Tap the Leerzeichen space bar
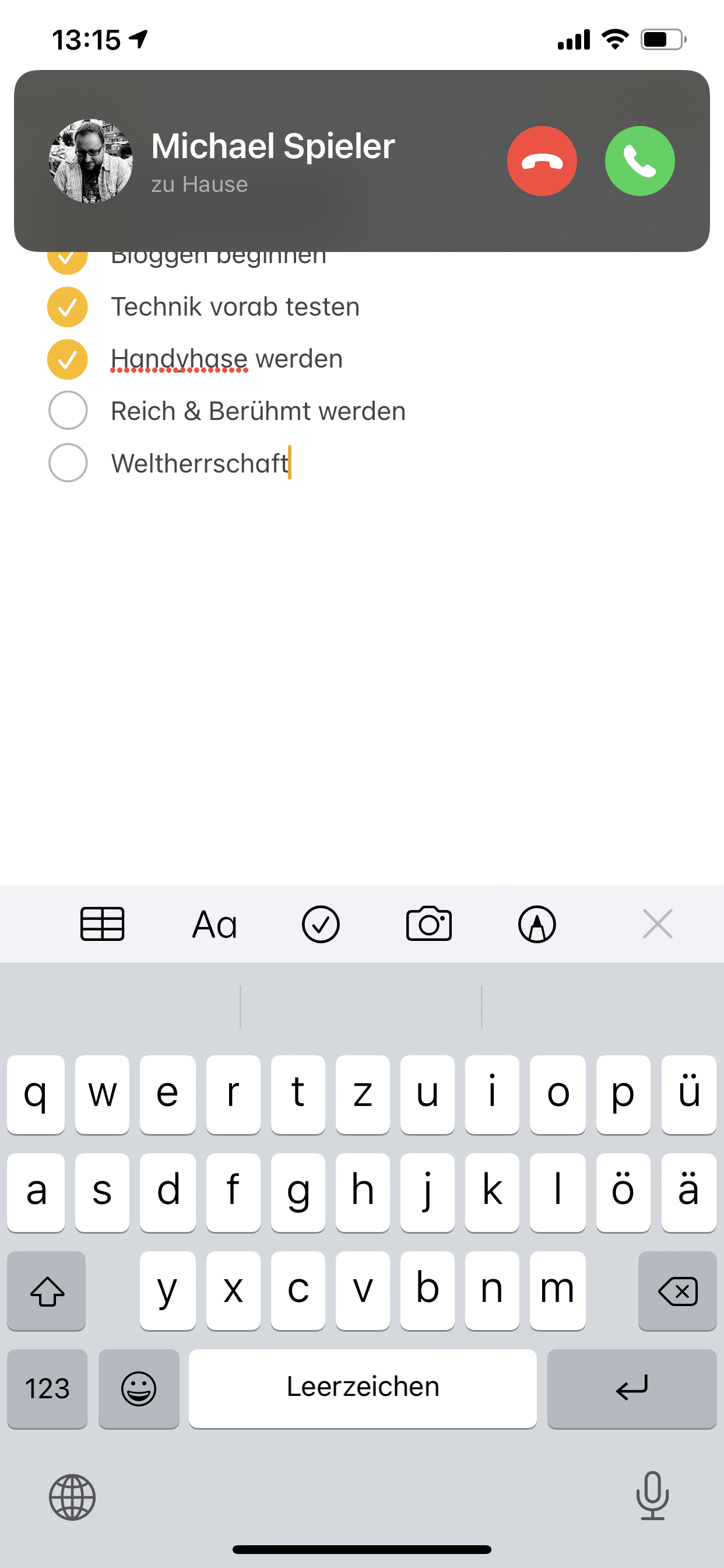Viewport: 724px width, 1568px height. click(363, 1388)
